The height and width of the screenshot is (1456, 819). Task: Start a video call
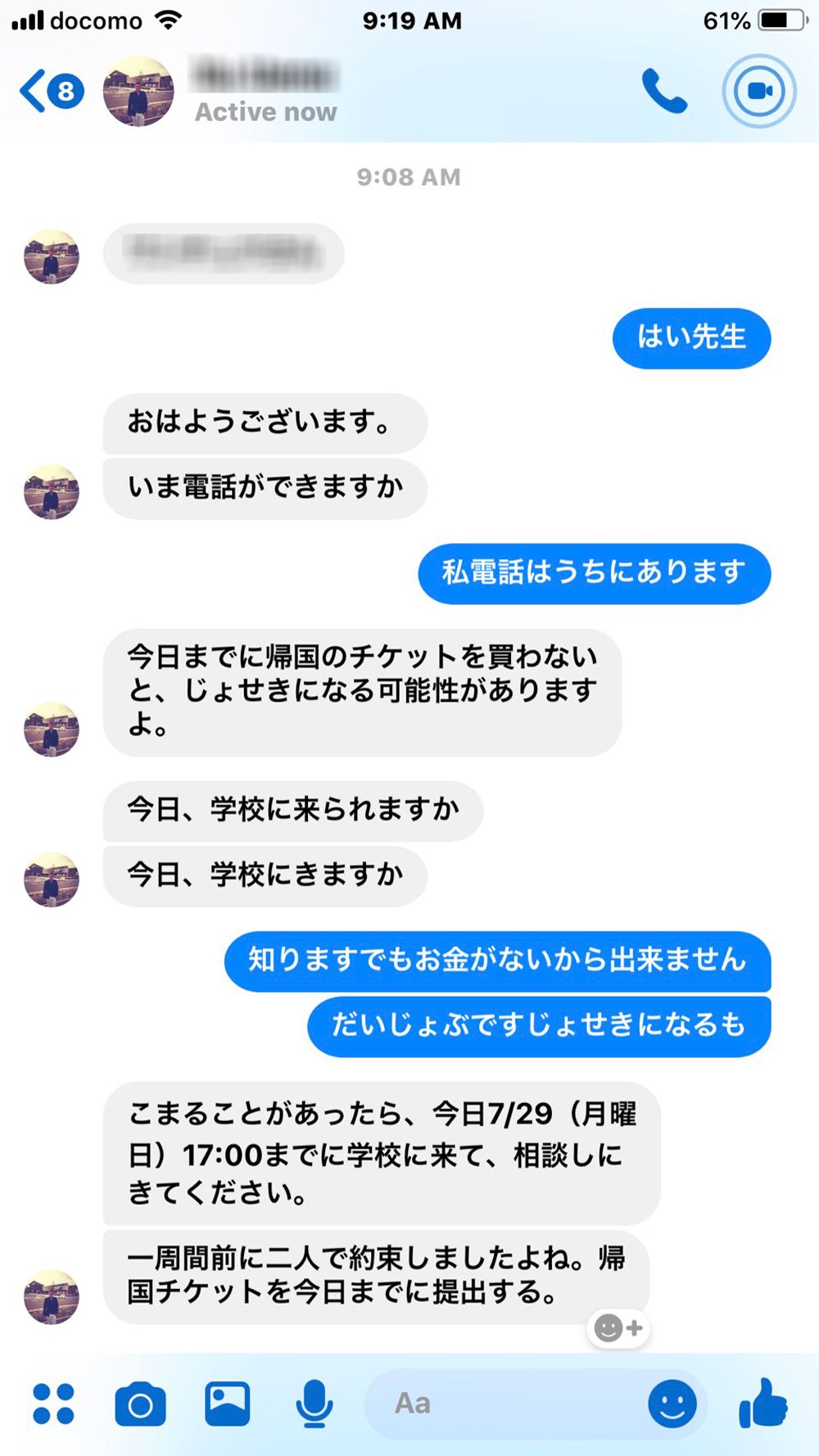click(759, 91)
